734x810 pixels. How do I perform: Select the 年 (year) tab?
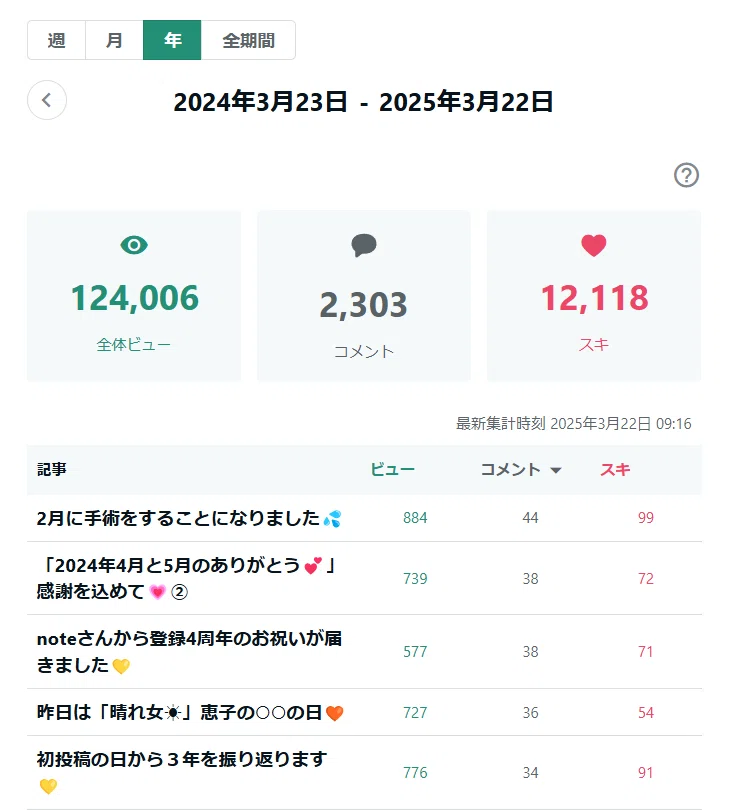click(172, 40)
